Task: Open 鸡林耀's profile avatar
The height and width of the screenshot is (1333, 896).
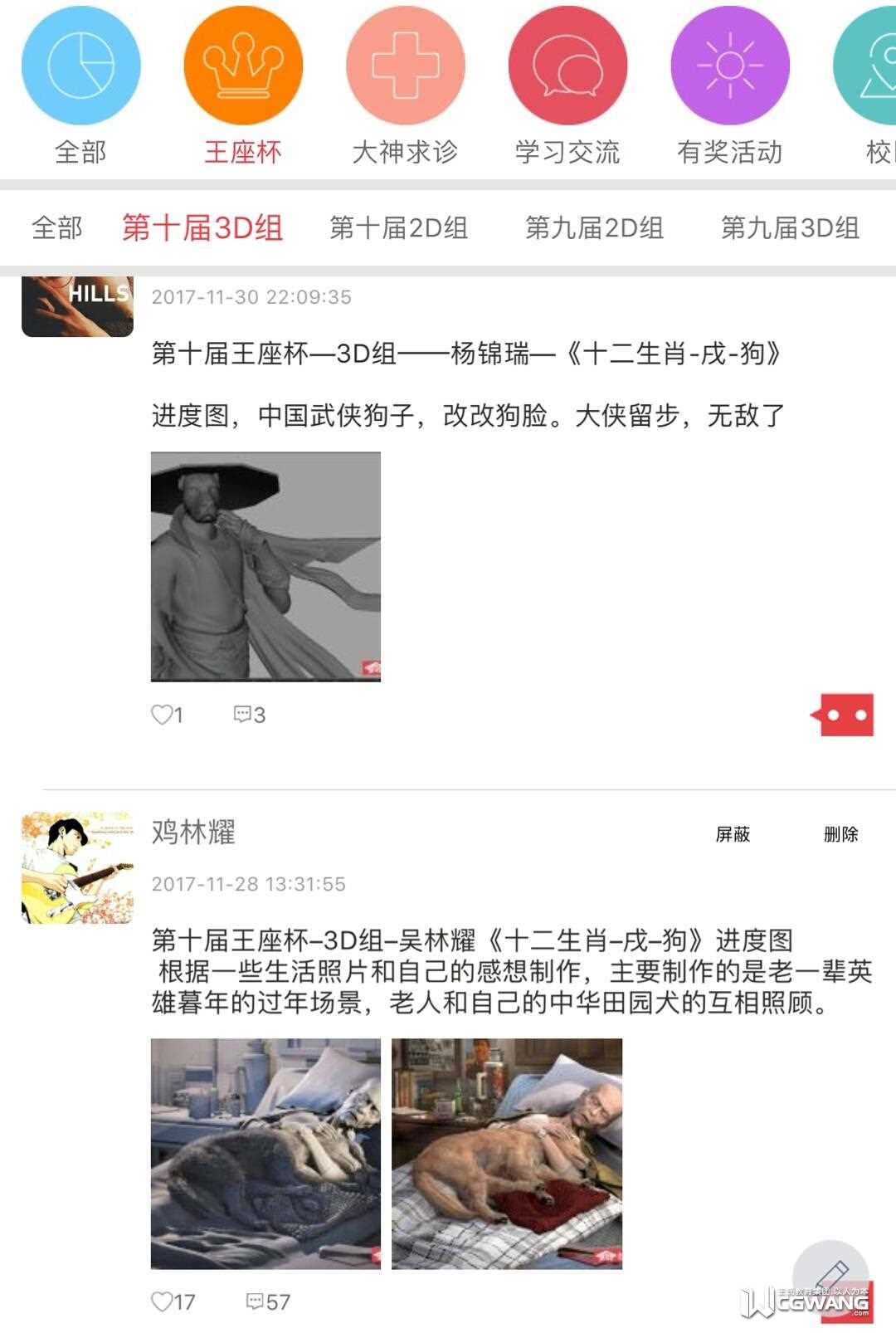Action: [x=77, y=867]
